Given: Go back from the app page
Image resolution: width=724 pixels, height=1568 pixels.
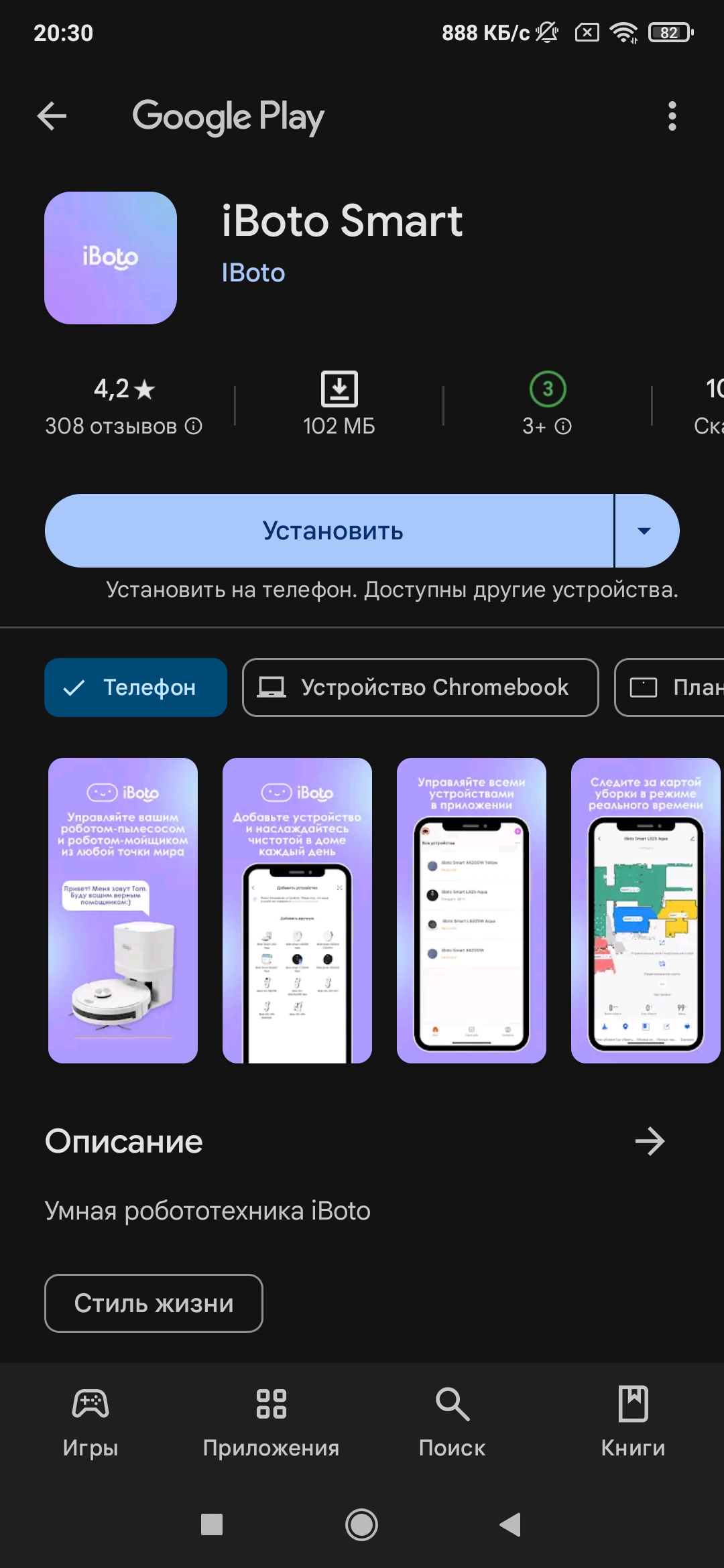Looking at the screenshot, I should point(52,116).
